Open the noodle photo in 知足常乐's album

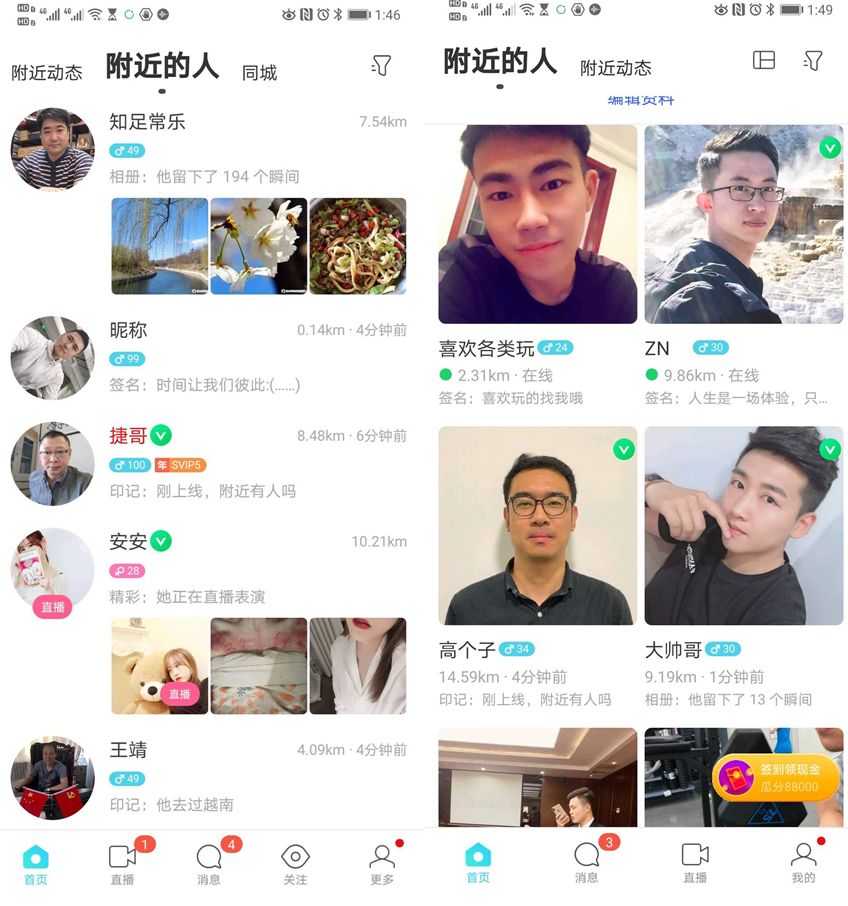click(x=357, y=246)
